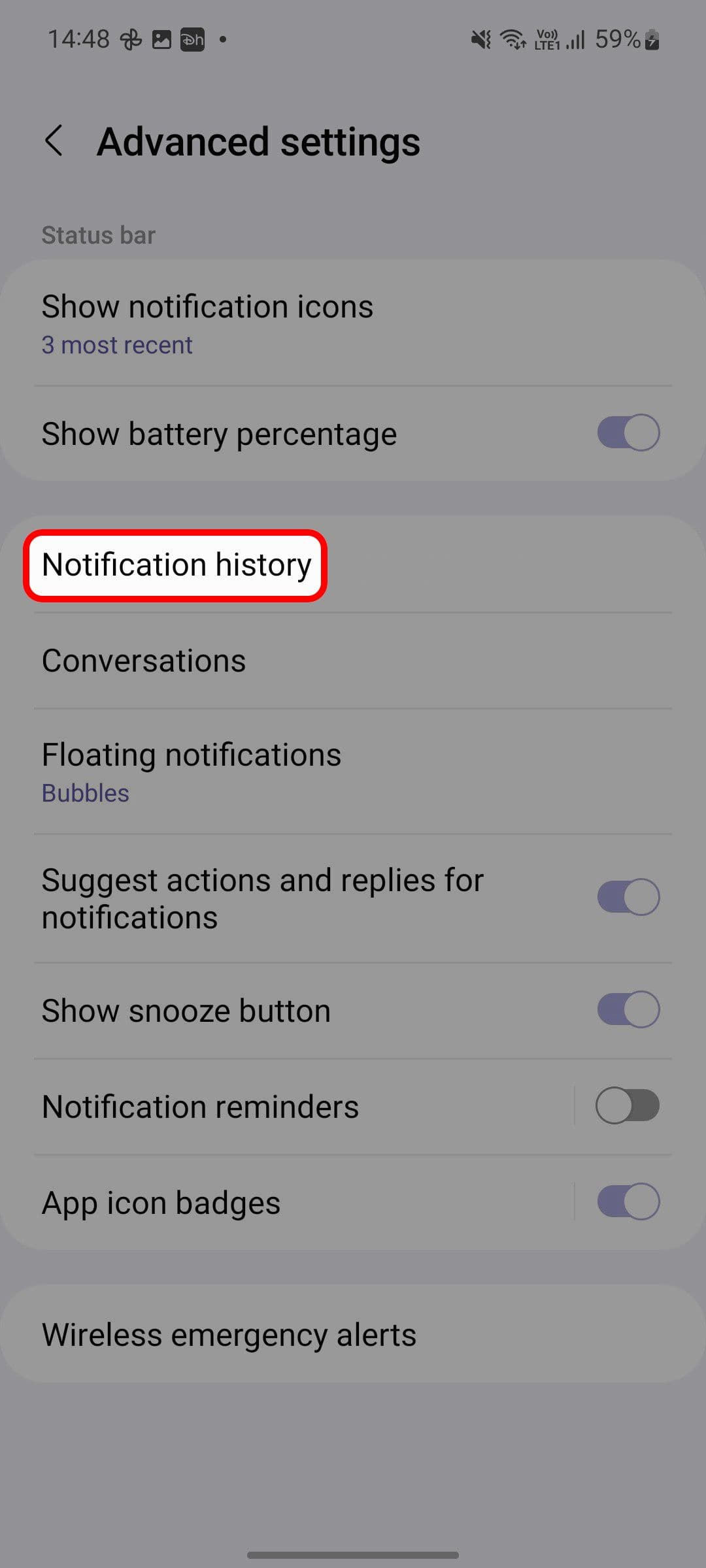
Task: Open Floating notifications options
Action: point(191,772)
